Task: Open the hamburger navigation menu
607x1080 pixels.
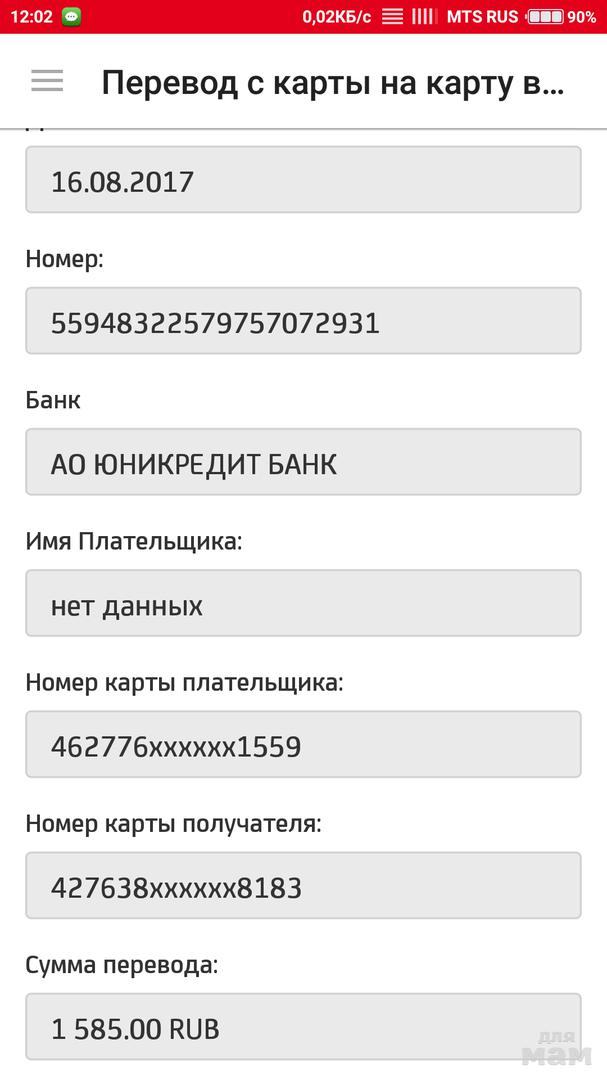Action: (47, 82)
